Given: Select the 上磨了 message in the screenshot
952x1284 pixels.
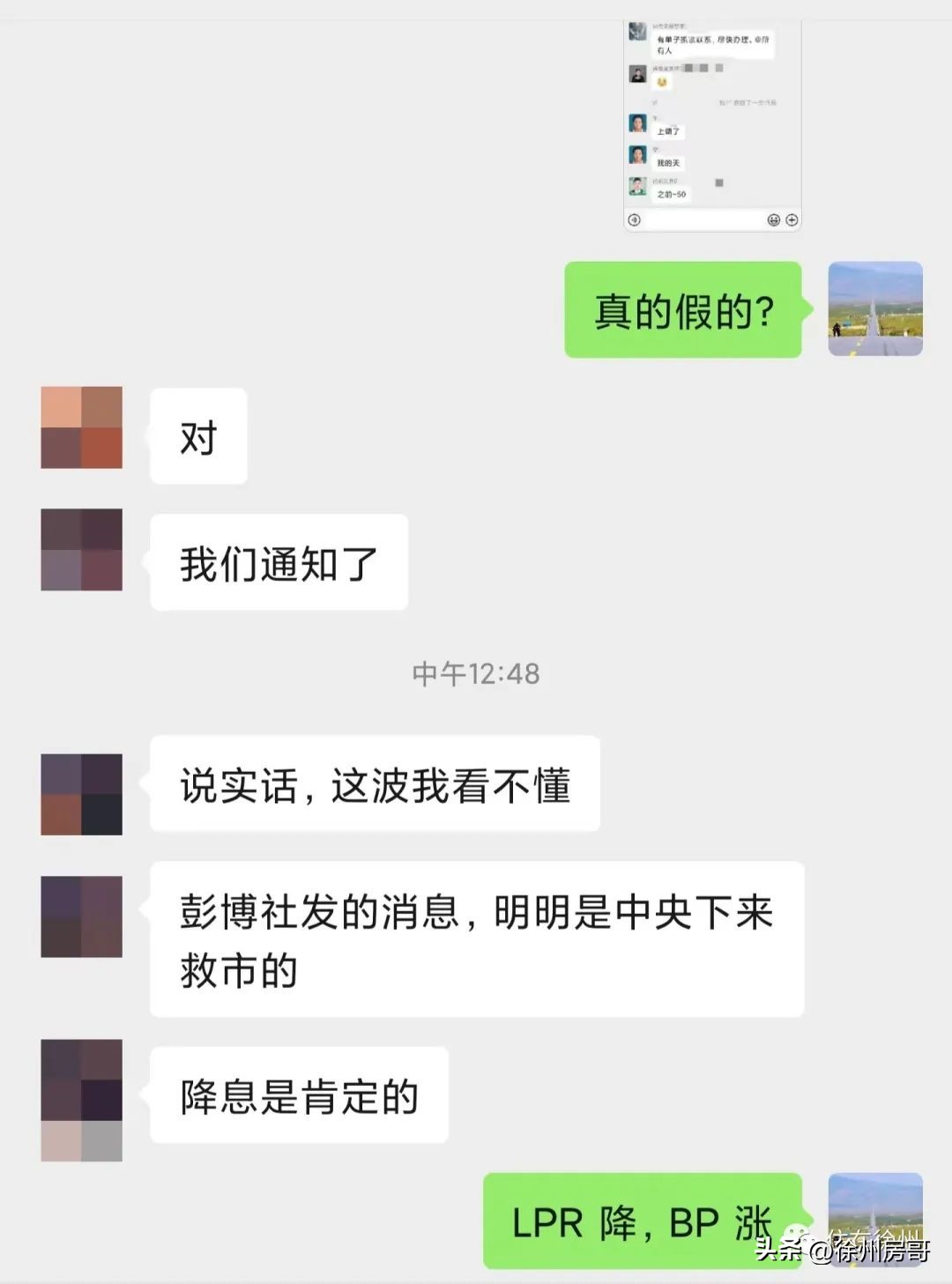Looking at the screenshot, I should point(669,131).
